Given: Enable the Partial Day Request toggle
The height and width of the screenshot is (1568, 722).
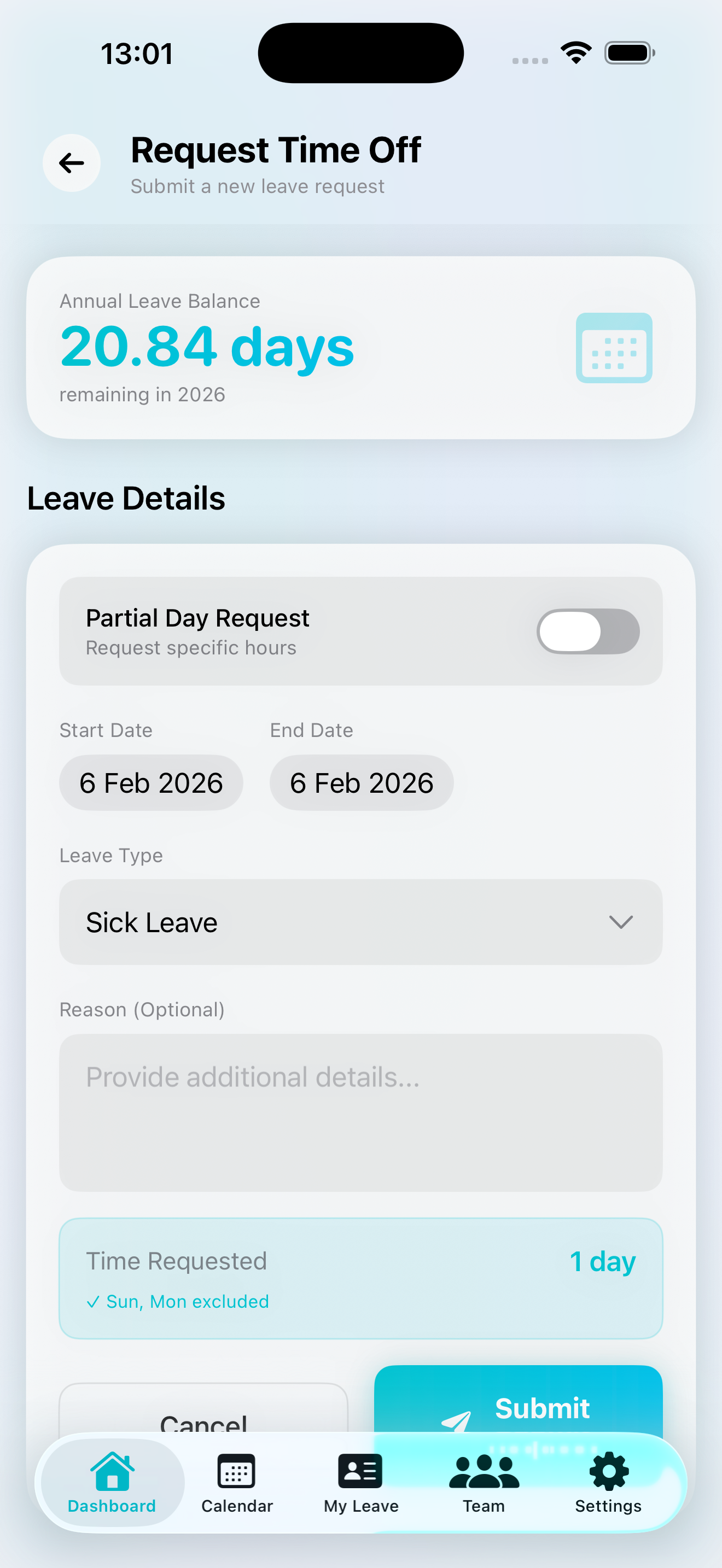Looking at the screenshot, I should (587, 630).
